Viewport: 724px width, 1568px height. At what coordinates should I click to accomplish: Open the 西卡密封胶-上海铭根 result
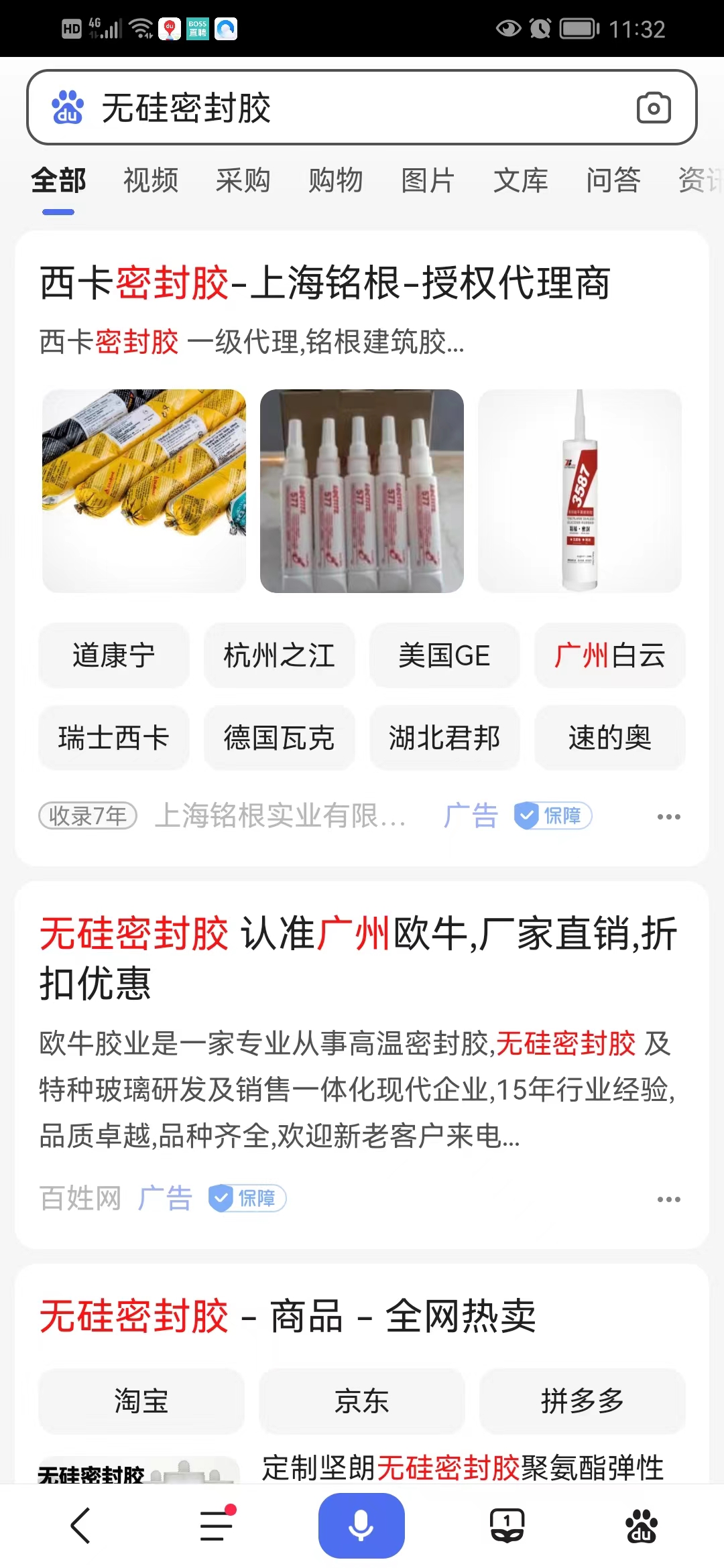(325, 283)
